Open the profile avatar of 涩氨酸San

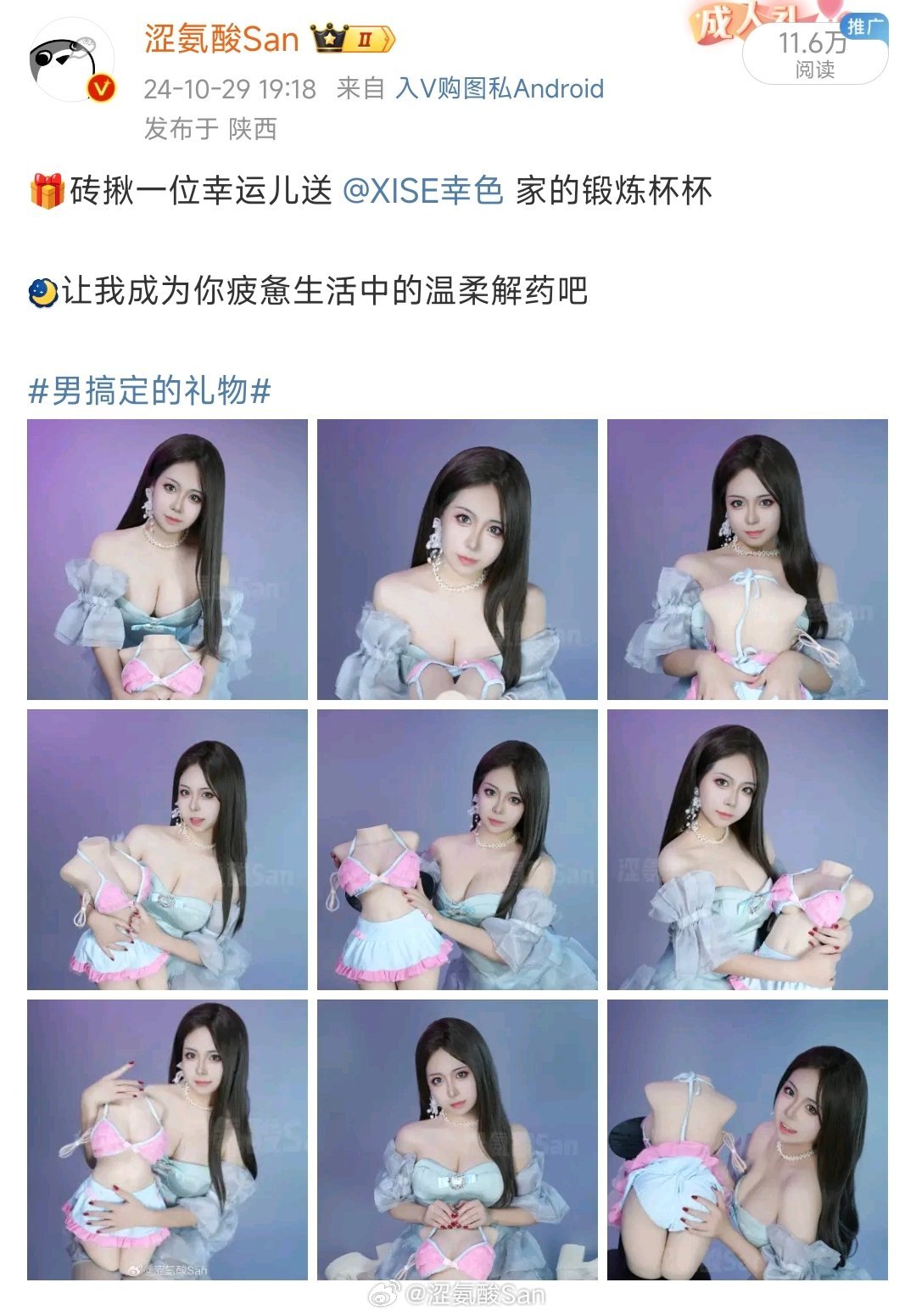(71, 60)
